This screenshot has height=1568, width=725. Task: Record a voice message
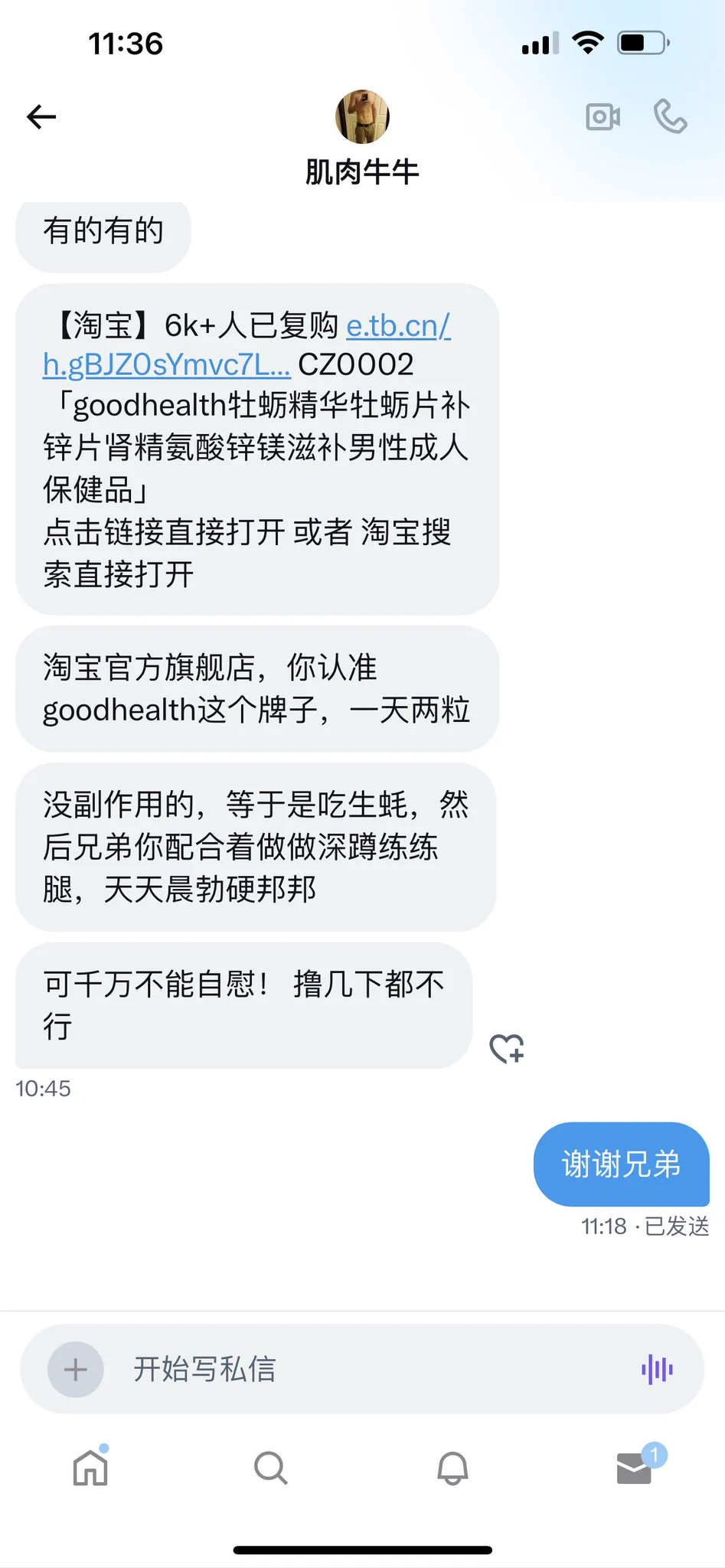tap(657, 1369)
